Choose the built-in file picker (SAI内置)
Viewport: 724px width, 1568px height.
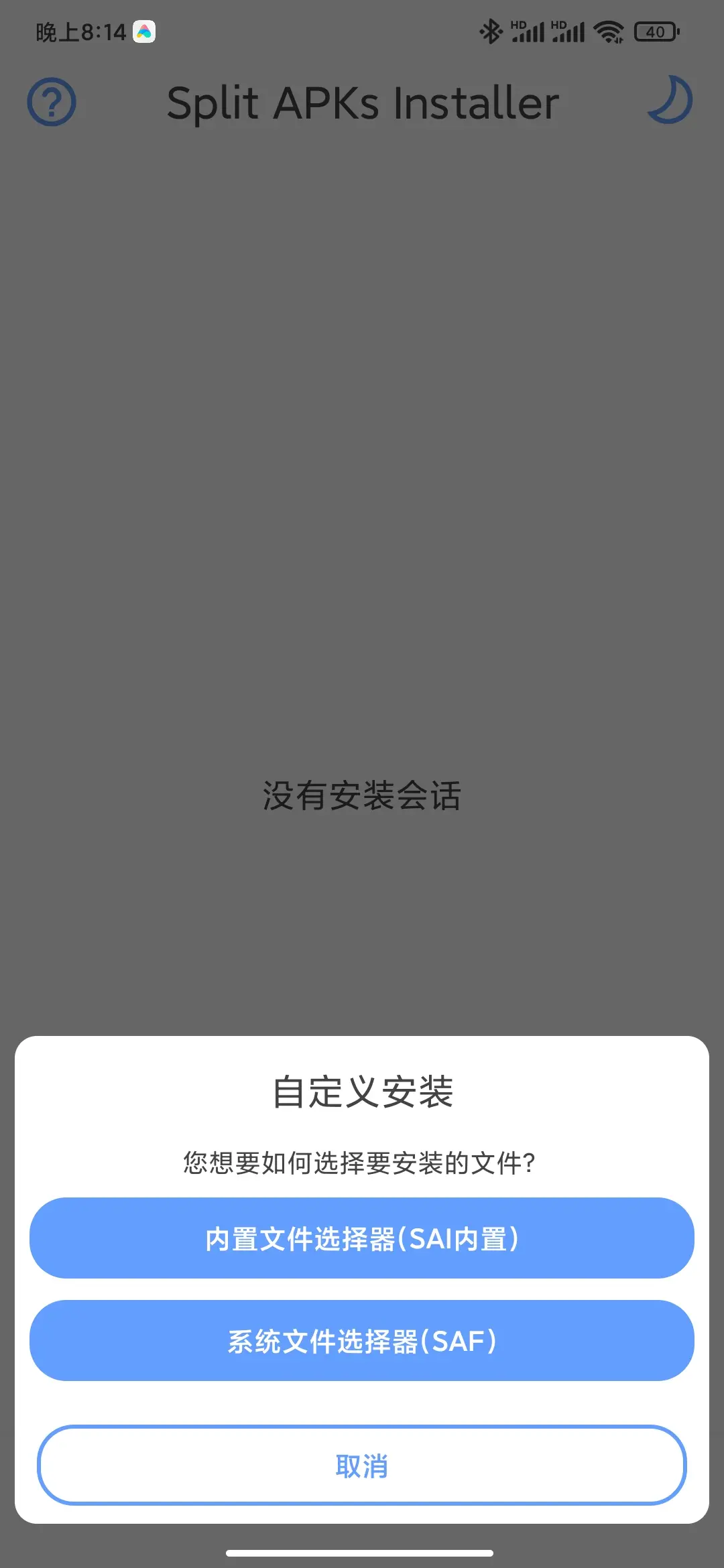[362, 1238]
